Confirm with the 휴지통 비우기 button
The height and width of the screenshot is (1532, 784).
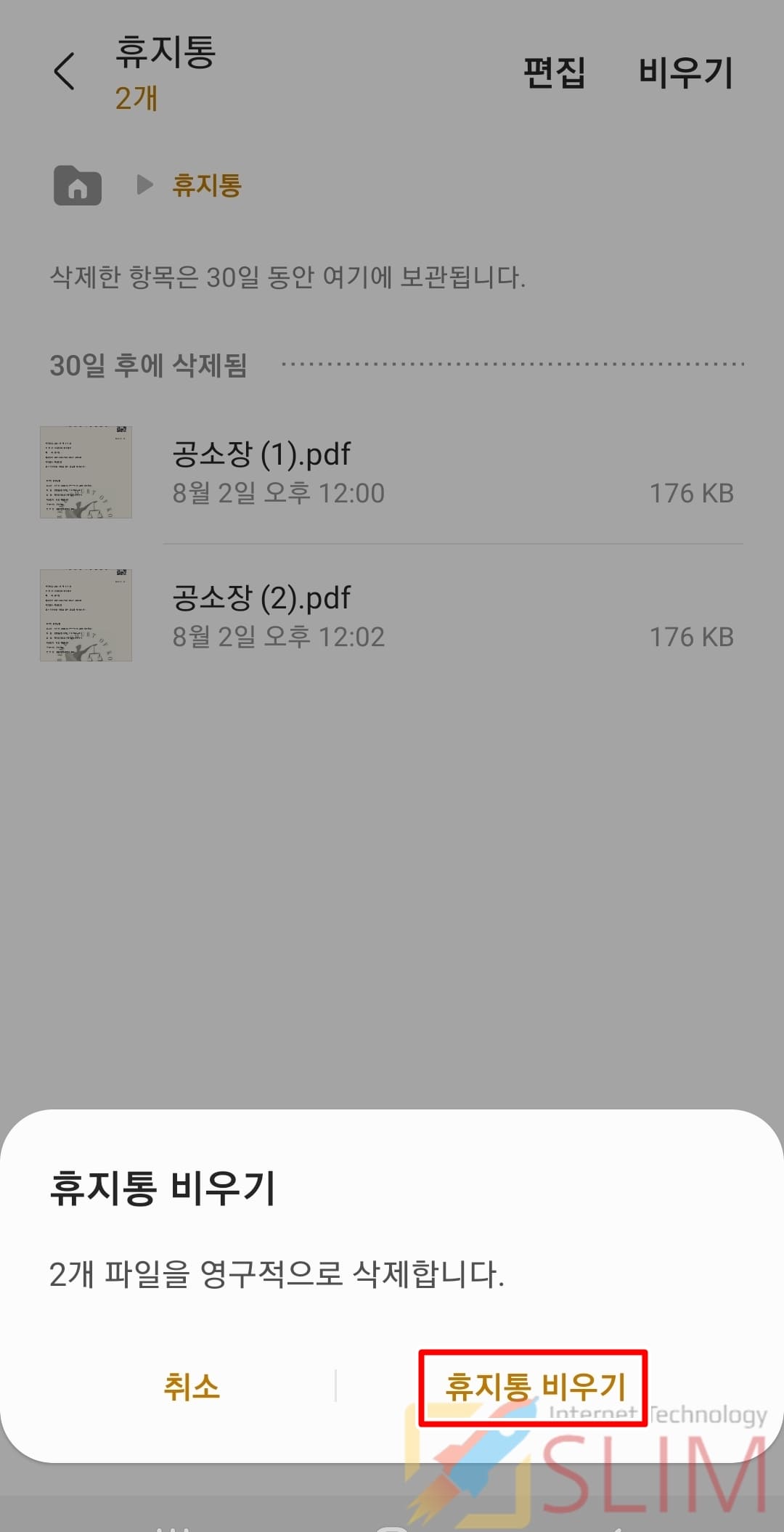[534, 1388]
